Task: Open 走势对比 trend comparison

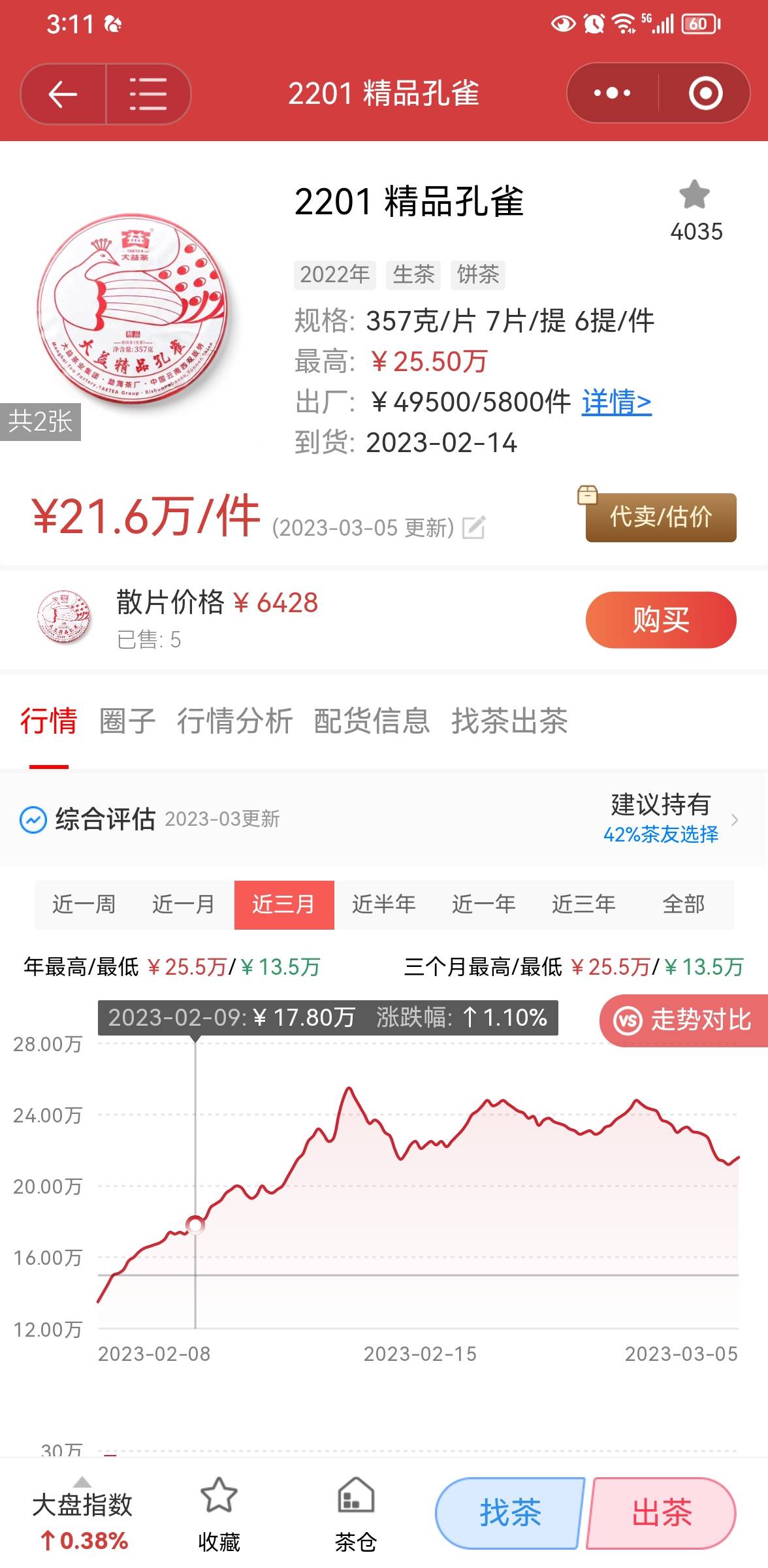Action: pos(684,1021)
